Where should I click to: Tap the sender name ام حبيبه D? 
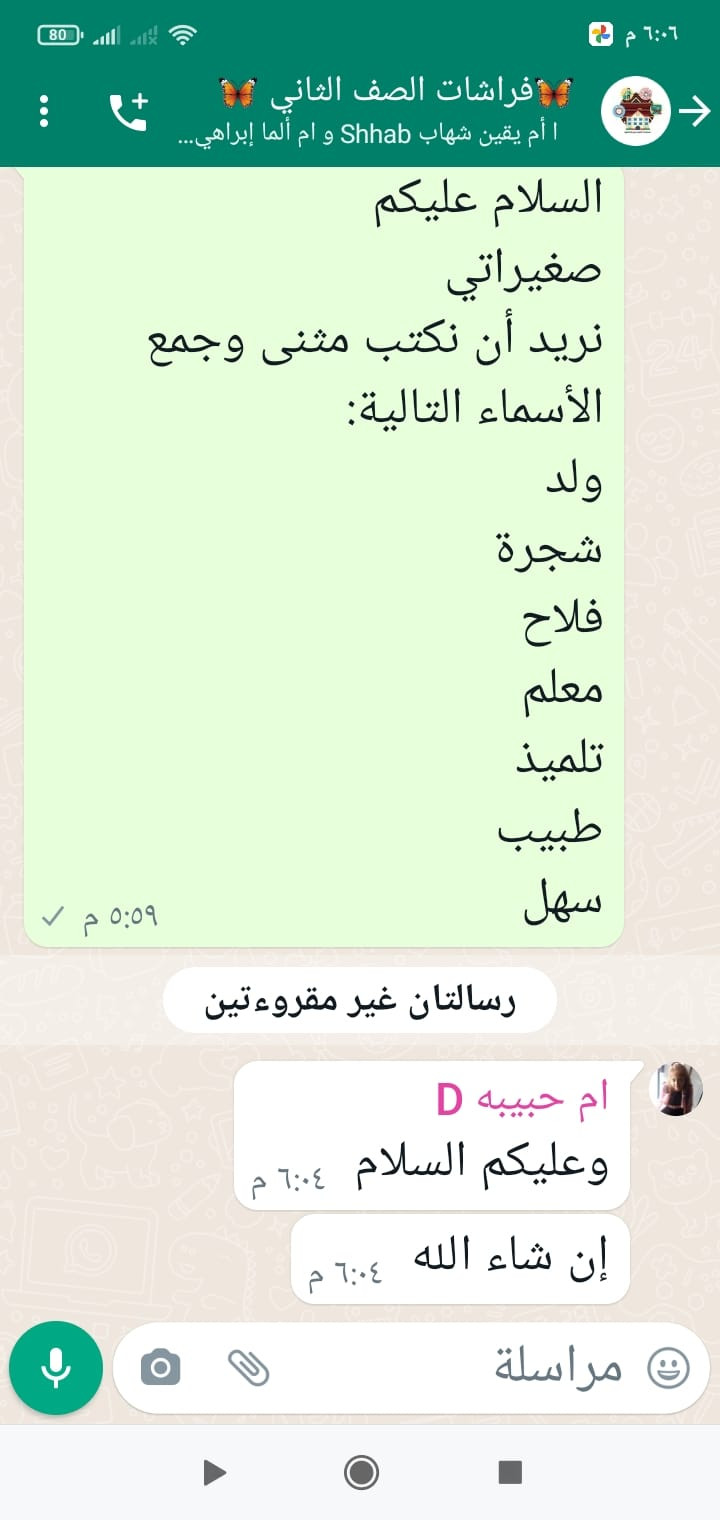click(522, 1098)
